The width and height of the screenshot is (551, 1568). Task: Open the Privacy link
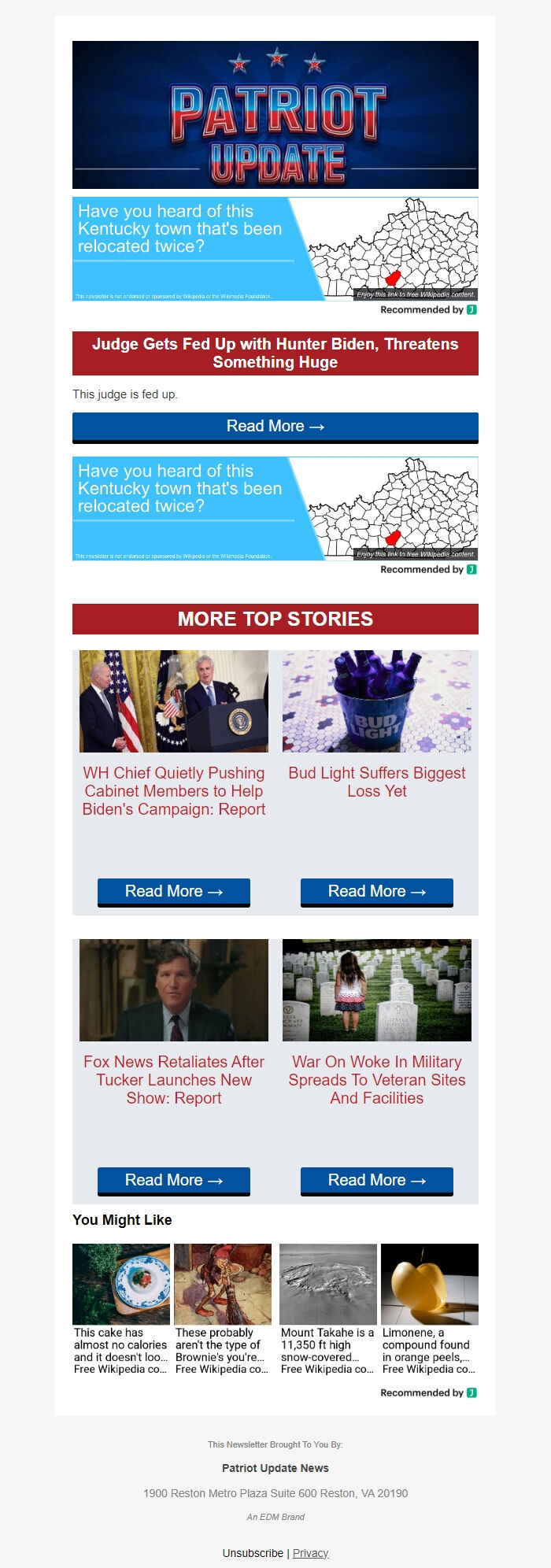tap(310, 1553)
